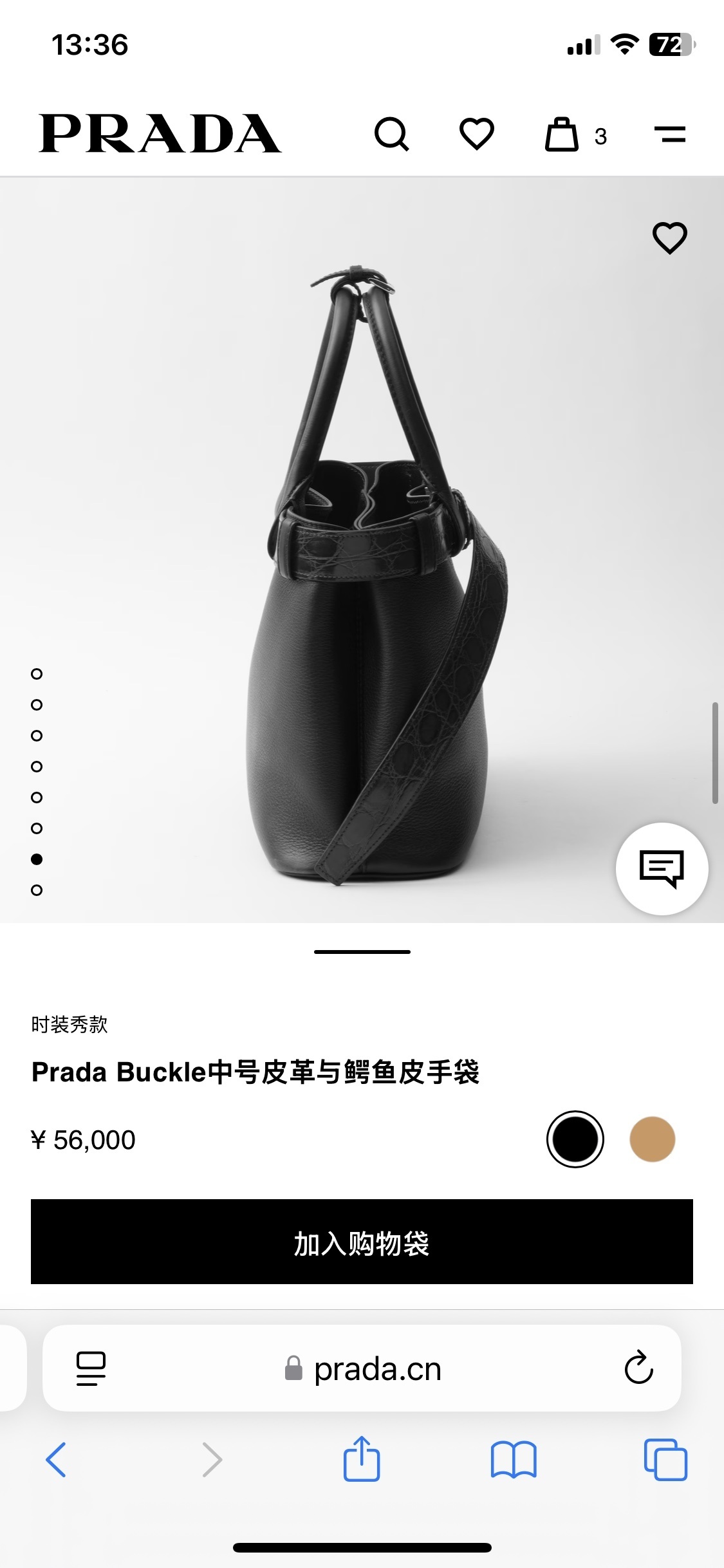Show the last product image dot
The width and height of the screenshot is (724, 1568).
pos(37,890)
